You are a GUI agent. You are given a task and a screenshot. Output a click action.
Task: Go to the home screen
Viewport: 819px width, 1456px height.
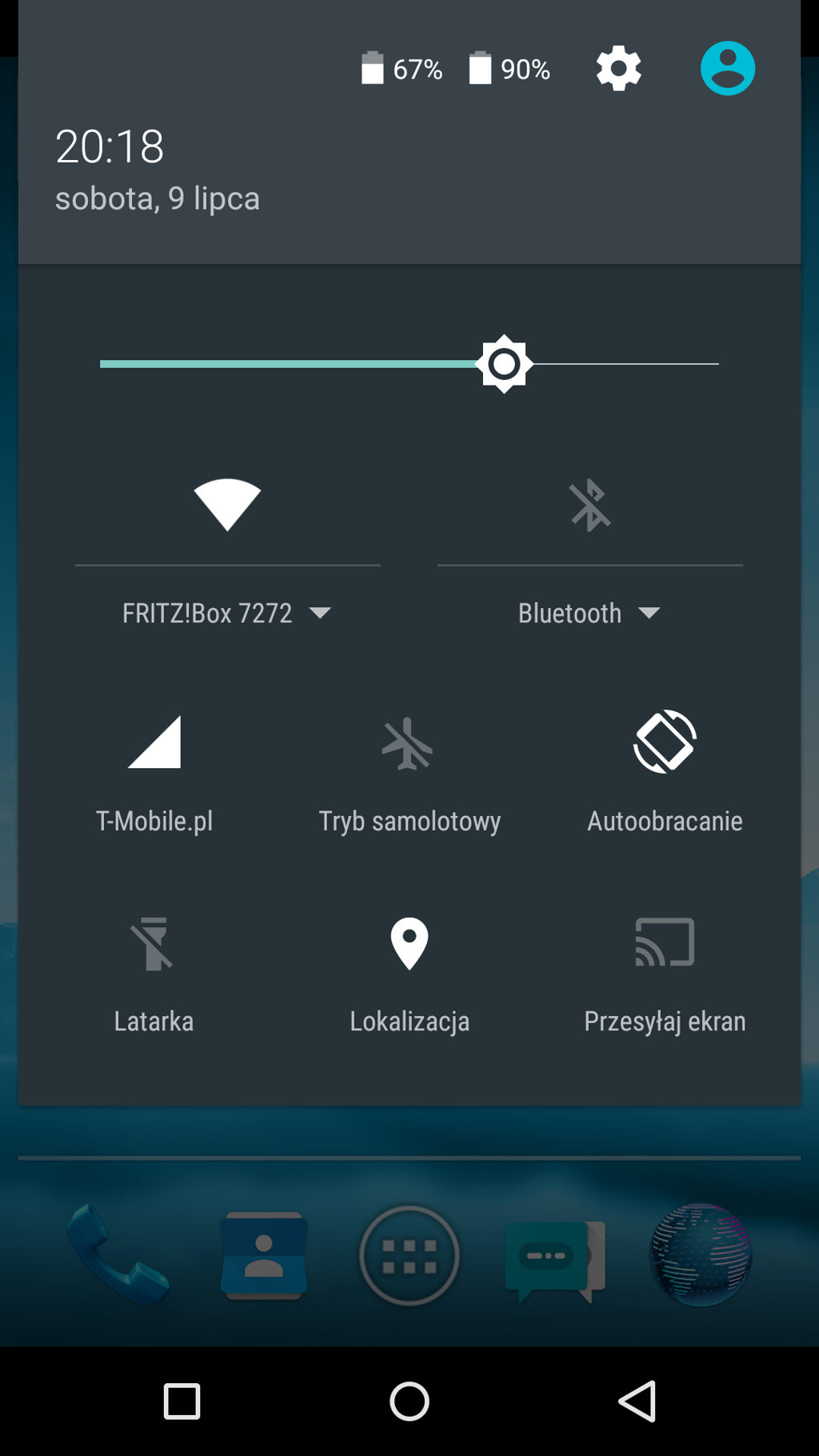pyautogui.click(x=409, y=1402)
